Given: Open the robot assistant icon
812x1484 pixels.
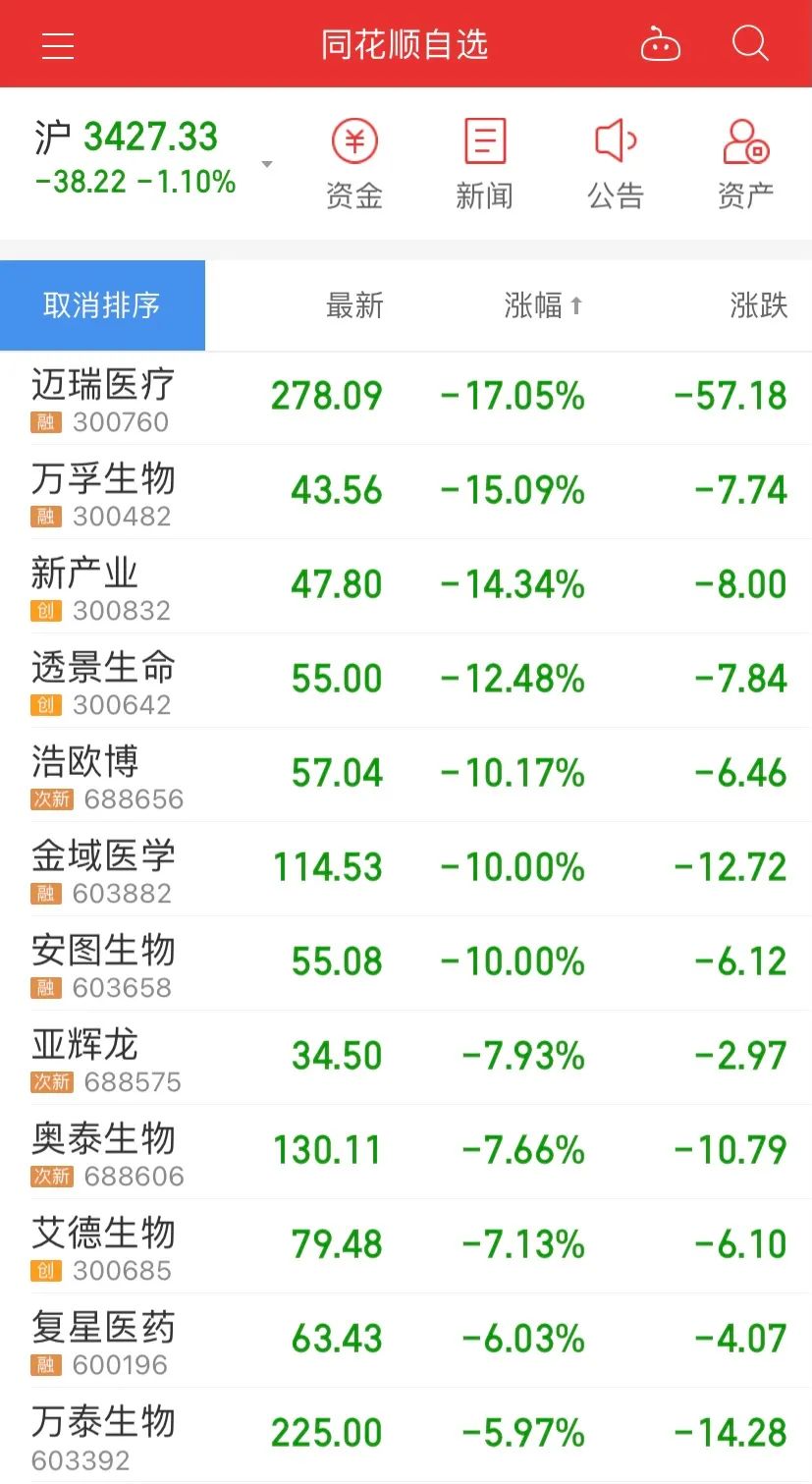Looking at the screenshot, I should pyautogui.click(x=660, y=45).
